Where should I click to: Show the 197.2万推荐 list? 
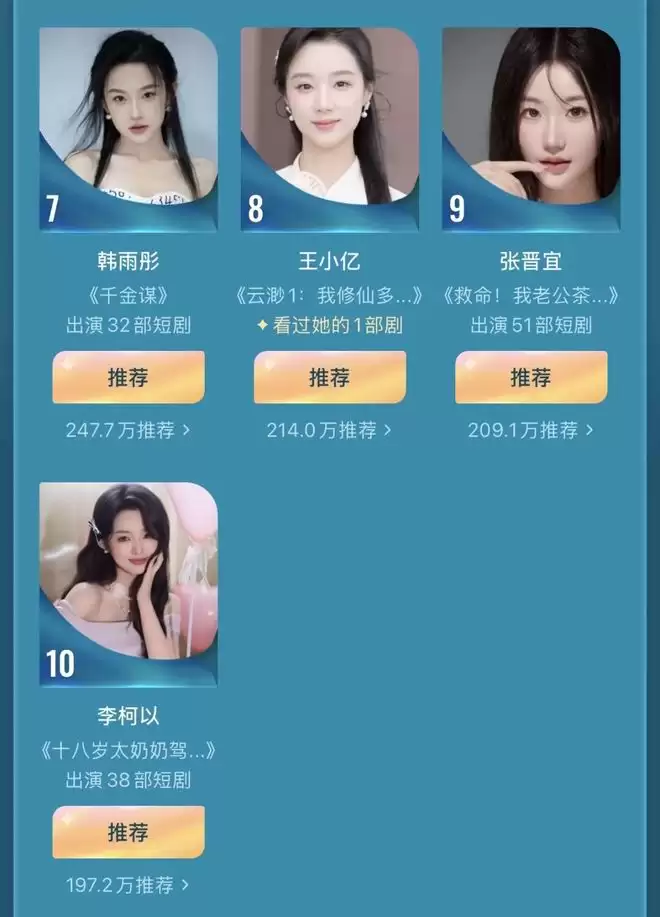pos(128,885)
